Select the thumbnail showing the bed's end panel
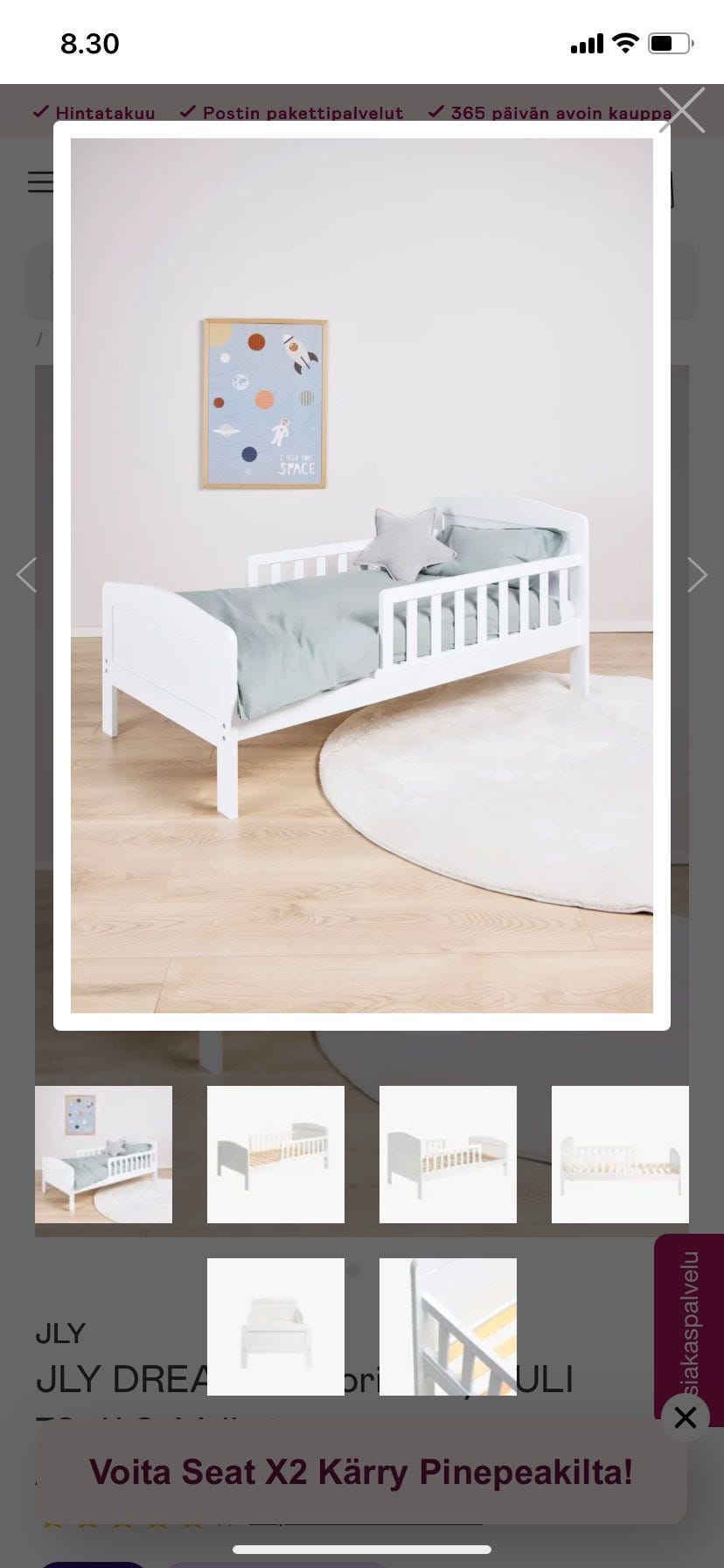 coord(275,1326)
